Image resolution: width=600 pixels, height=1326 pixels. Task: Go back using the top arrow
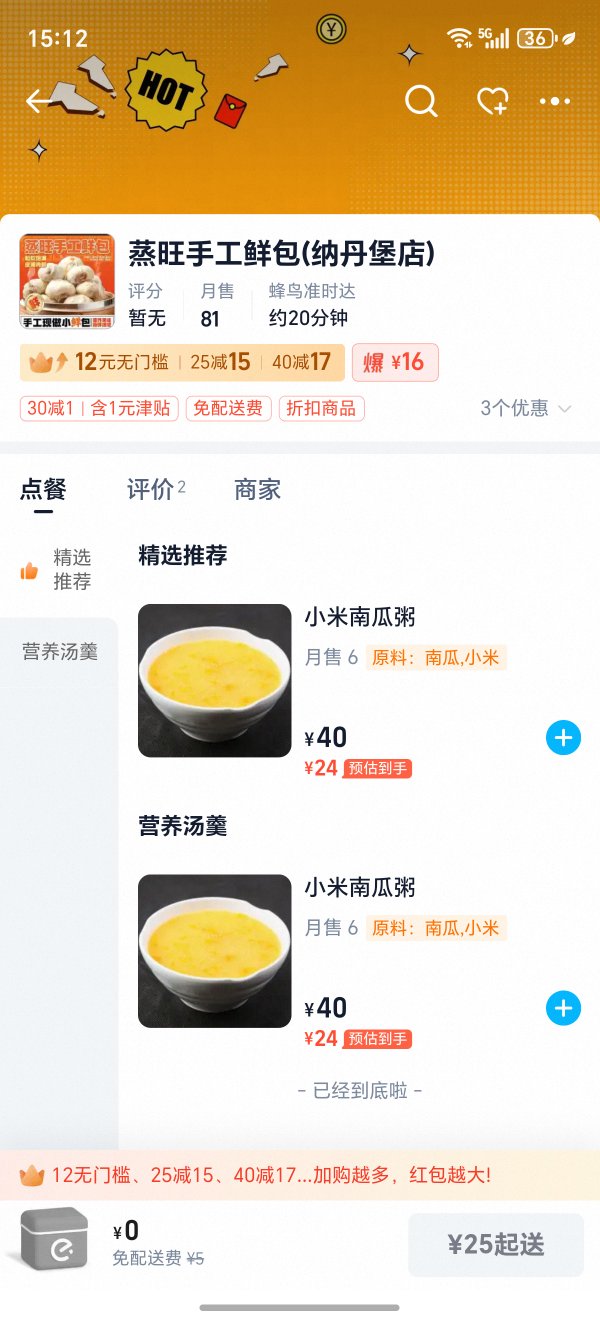39,100
